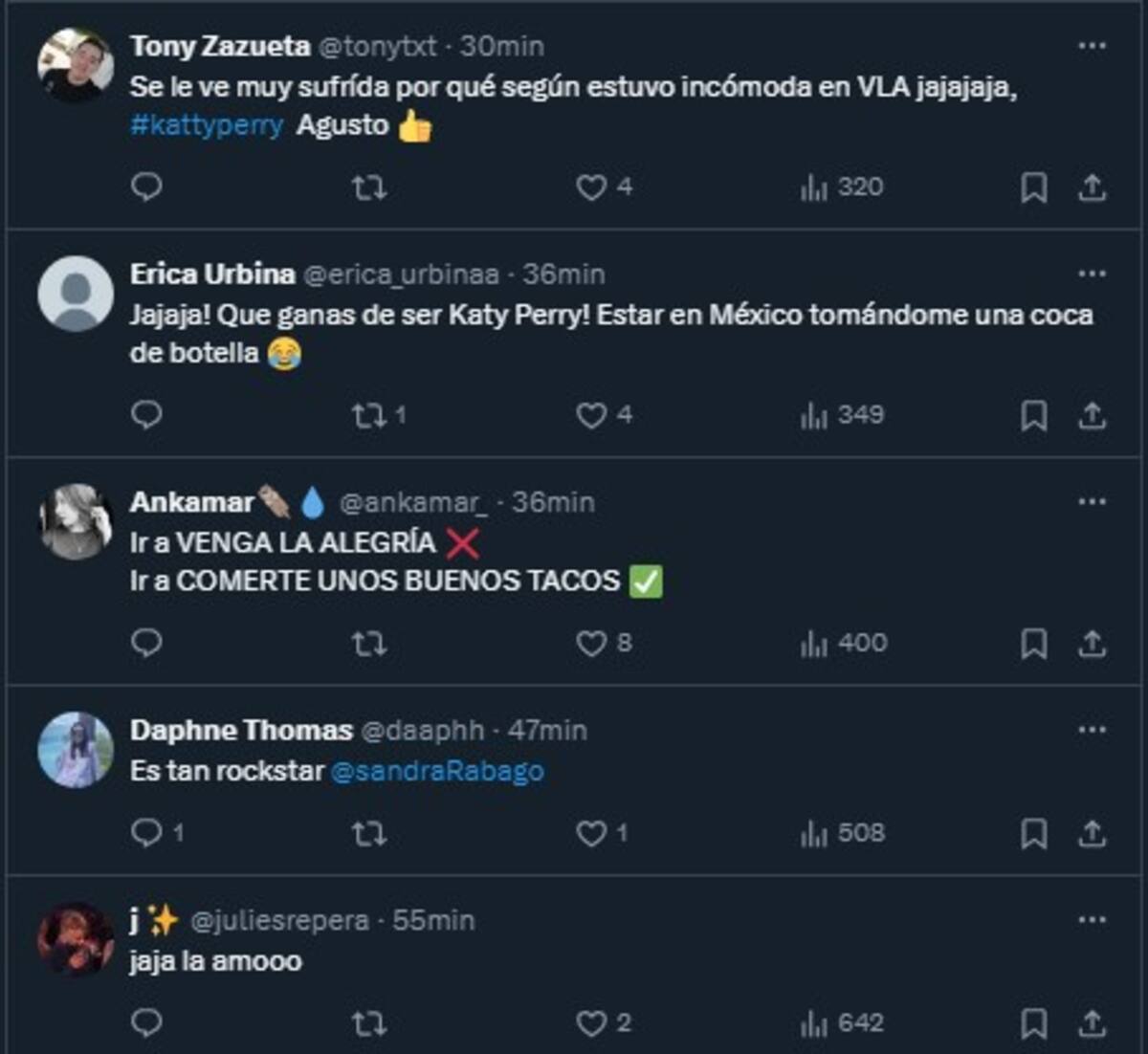Like Ankamar's tweet
This screenshot has height=1054, width=1148.
[x=591, y=643]
